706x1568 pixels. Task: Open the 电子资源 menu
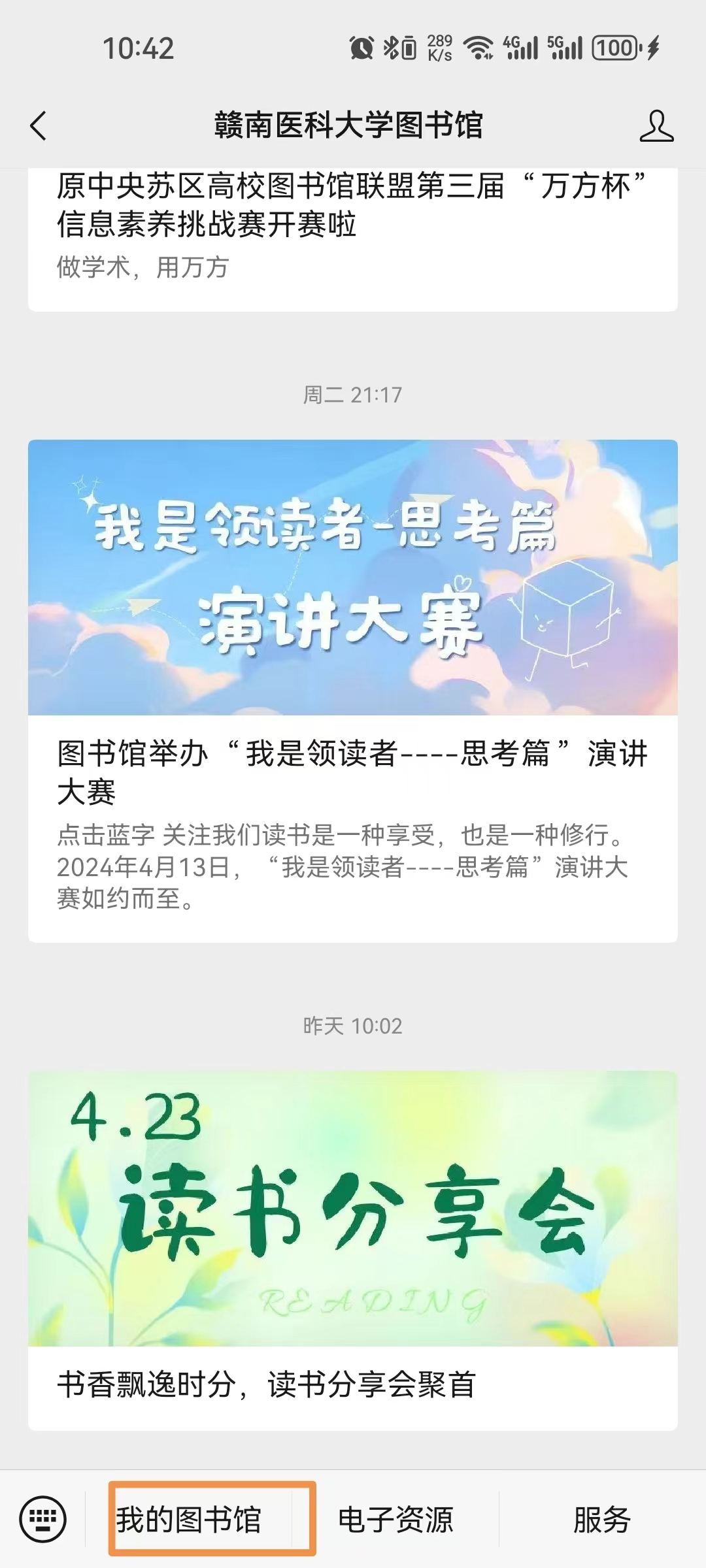[x=395, y=1519]
